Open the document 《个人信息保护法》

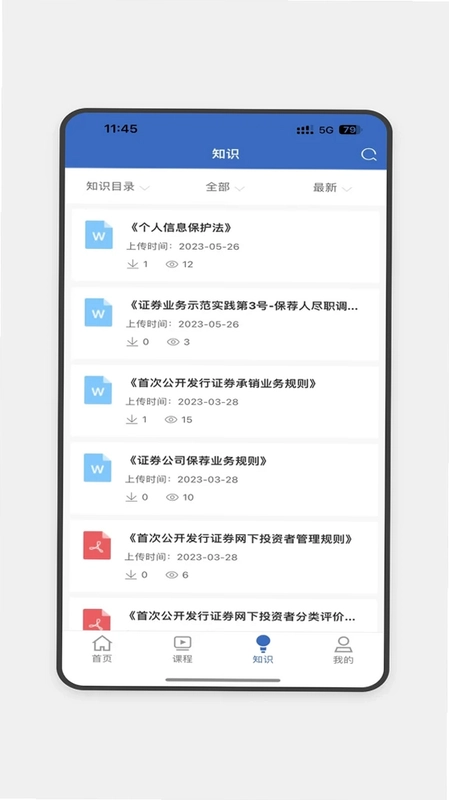tap(225, 245)
